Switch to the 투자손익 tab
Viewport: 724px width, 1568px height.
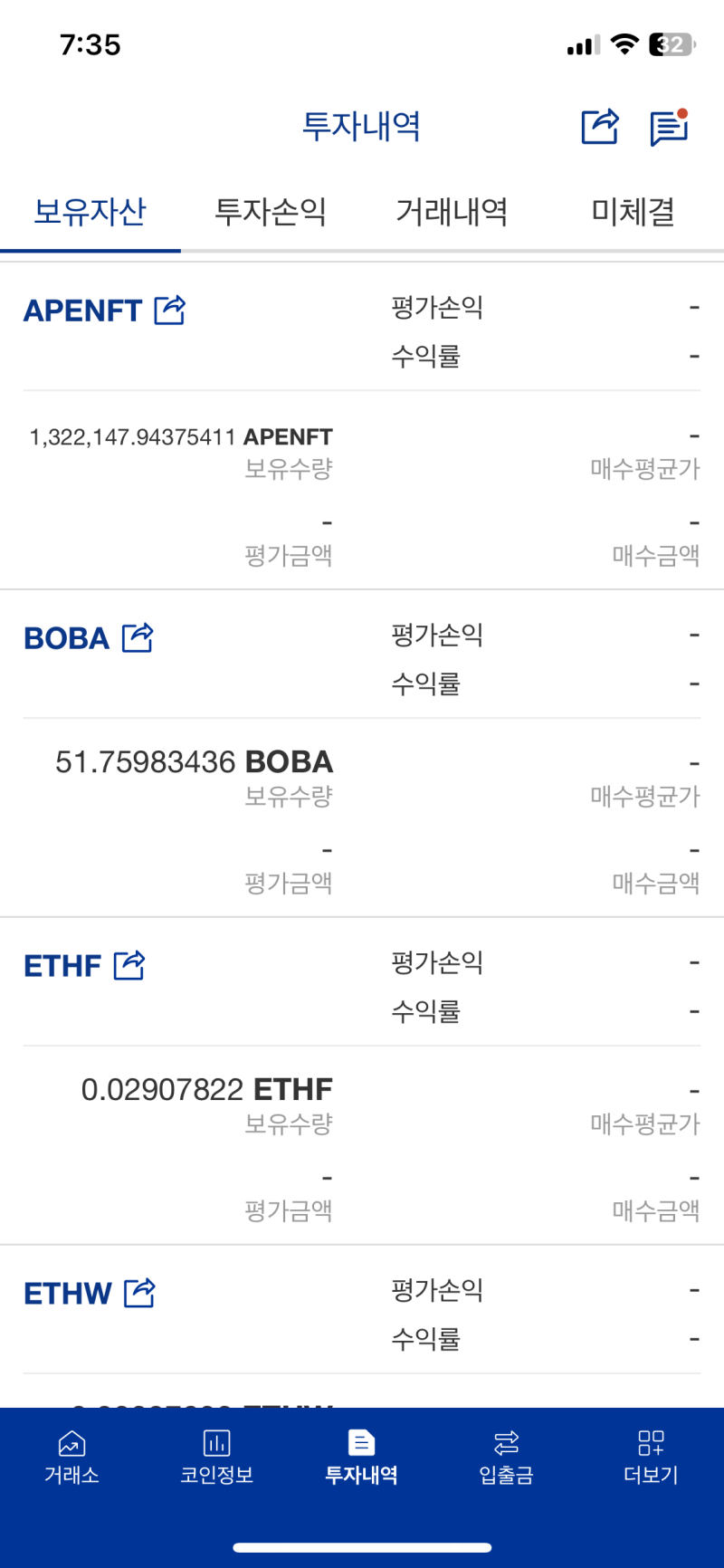click(x=270, y=212)
